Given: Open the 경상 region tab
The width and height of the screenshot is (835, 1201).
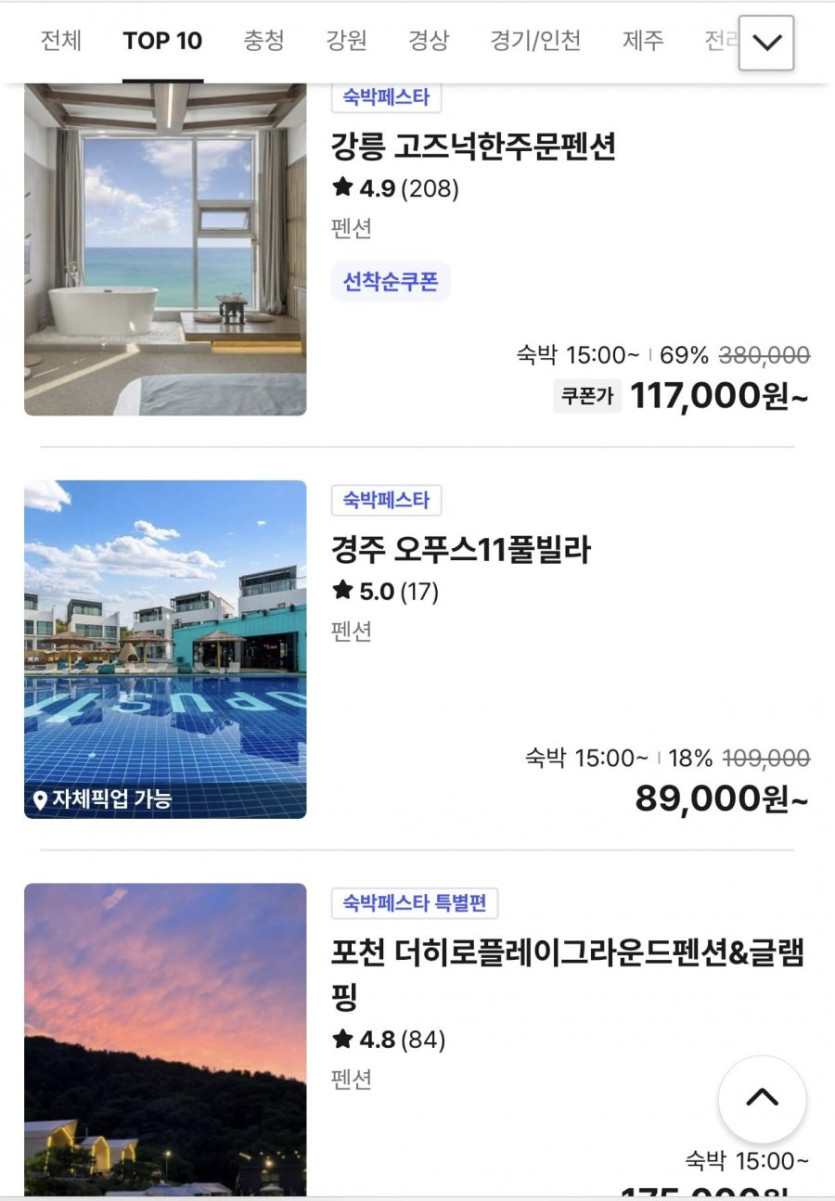Looking at the screenshot, I should tap(428, 41).
